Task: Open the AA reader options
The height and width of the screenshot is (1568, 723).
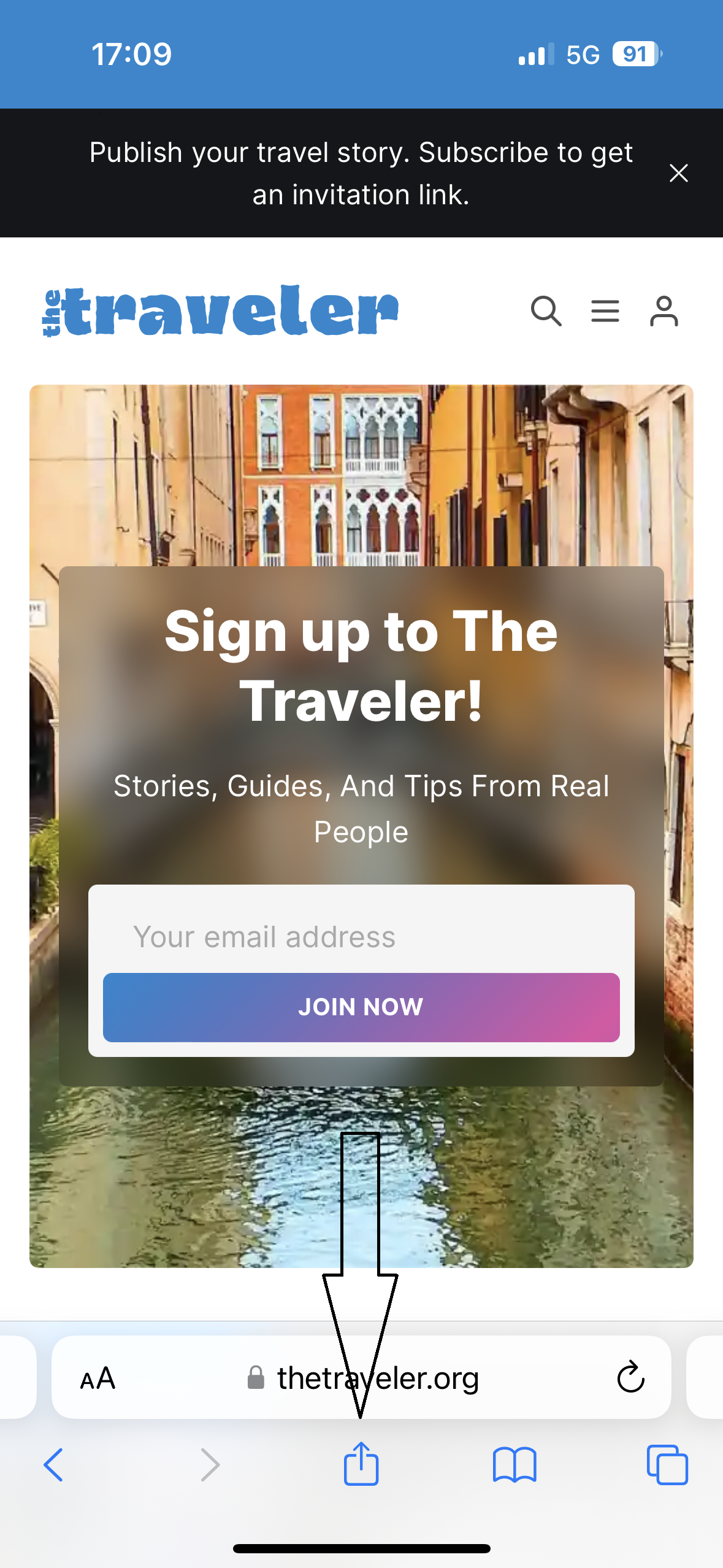Action: [98, 1378]
